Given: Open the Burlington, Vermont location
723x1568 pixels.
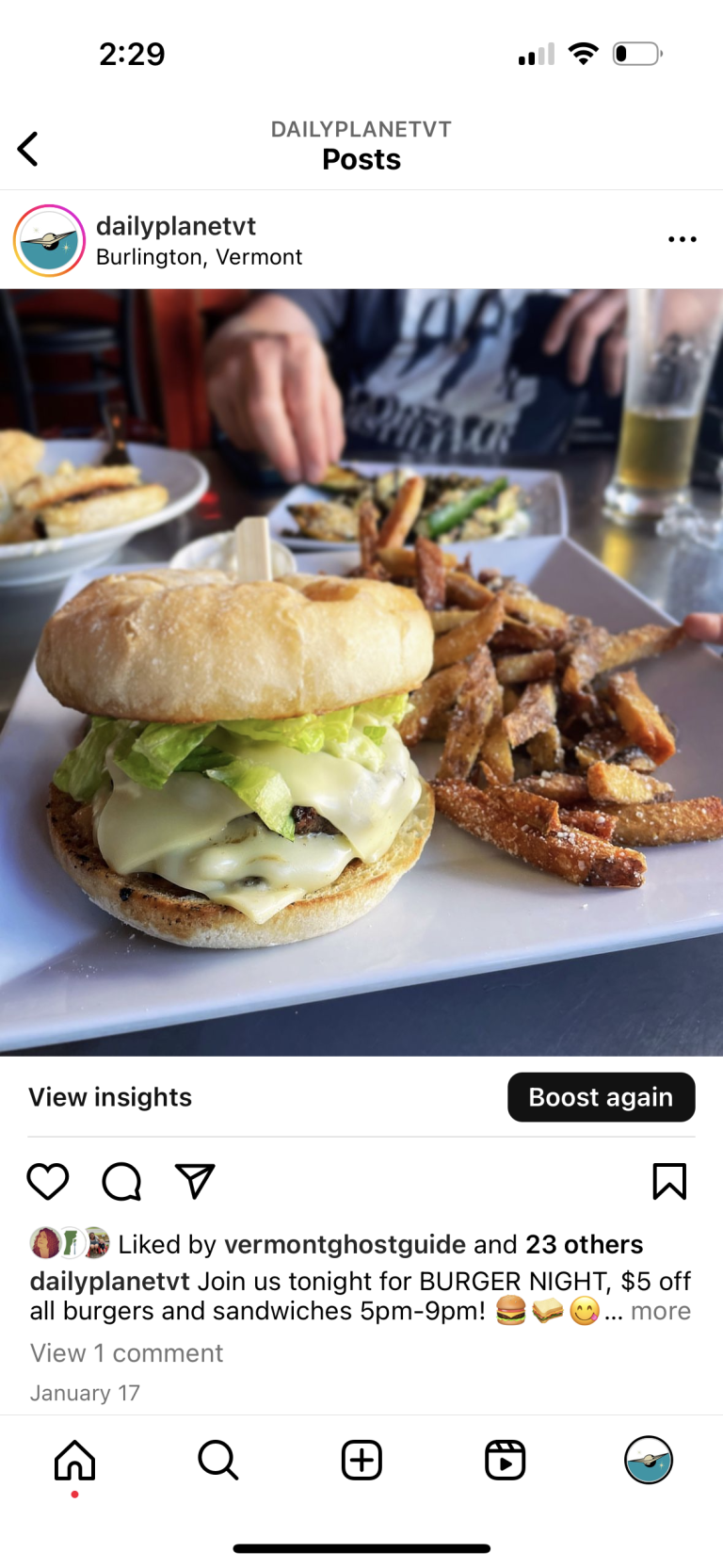Looking at the screenshot, I should point(200,257).
